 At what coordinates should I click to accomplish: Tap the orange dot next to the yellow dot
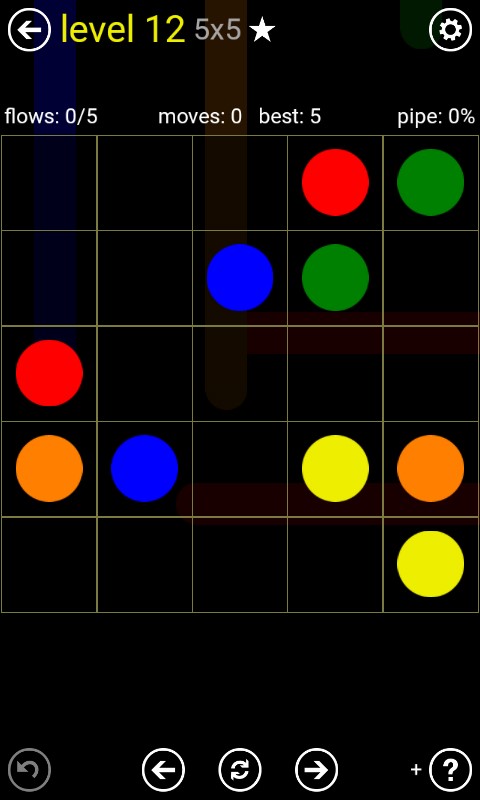click(431, 468)
